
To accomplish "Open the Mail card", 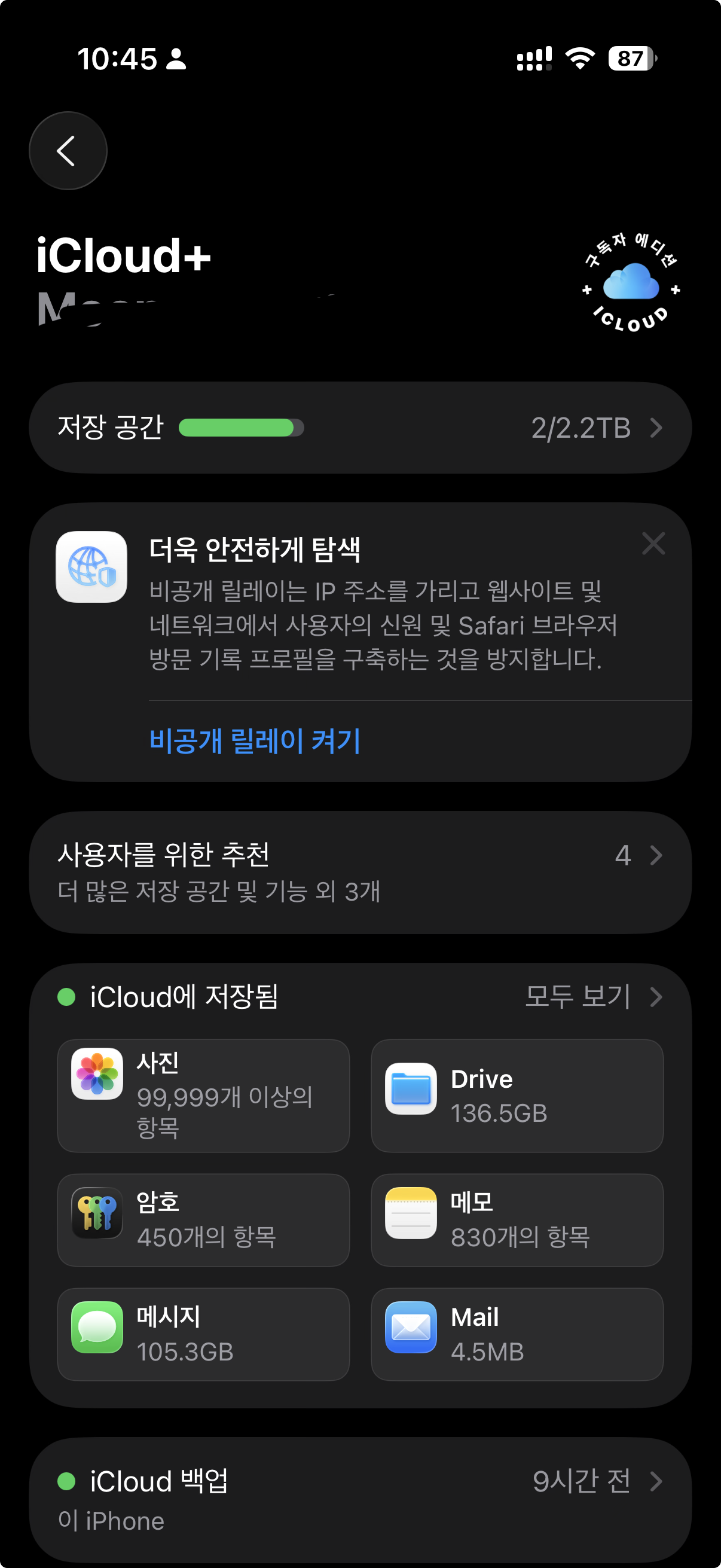I will (x=517, y=1334).
